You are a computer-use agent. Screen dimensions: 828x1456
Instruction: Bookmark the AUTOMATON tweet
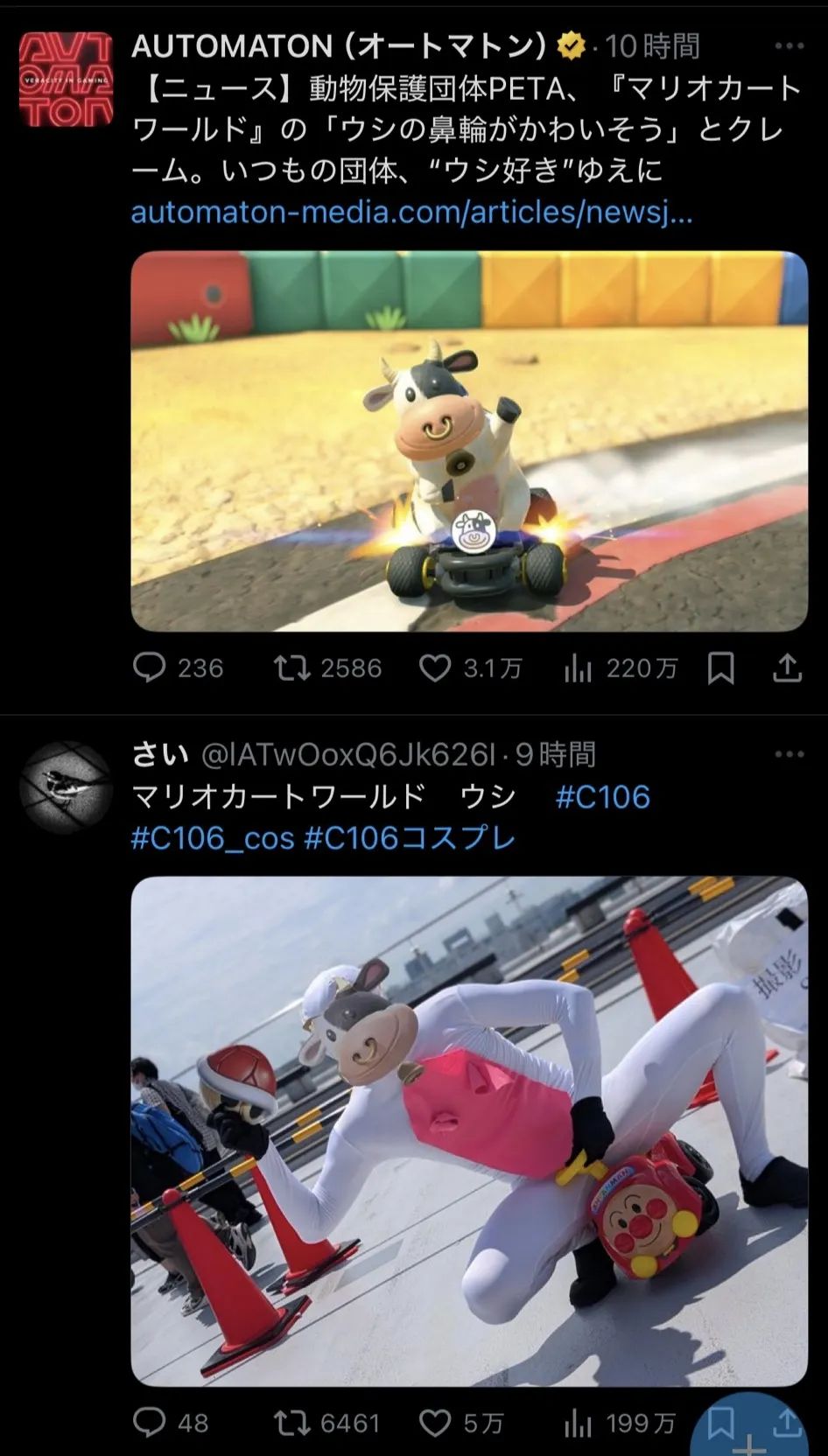tap(720, 668)
